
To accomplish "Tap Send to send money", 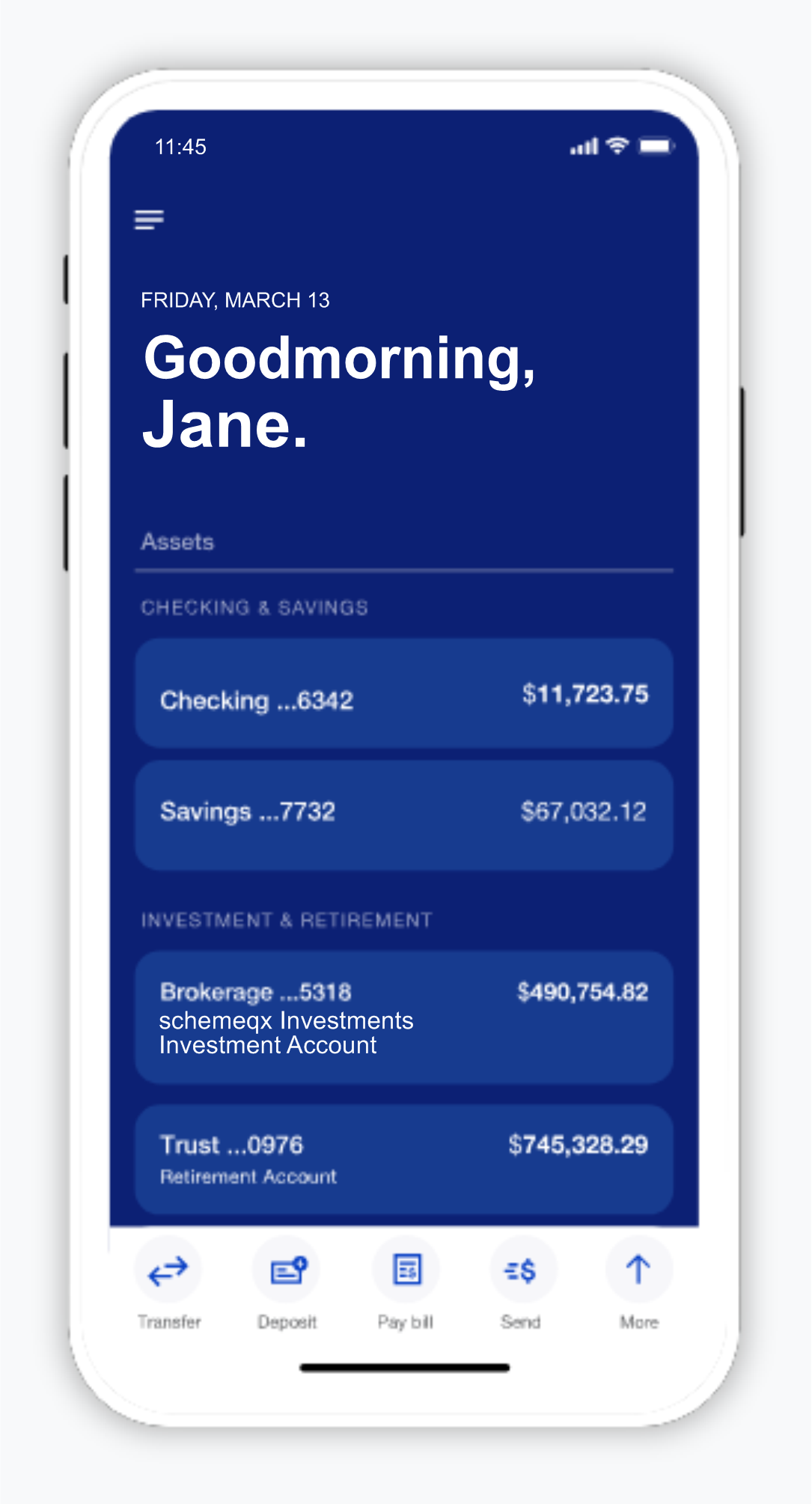I will click(522, 1271).
